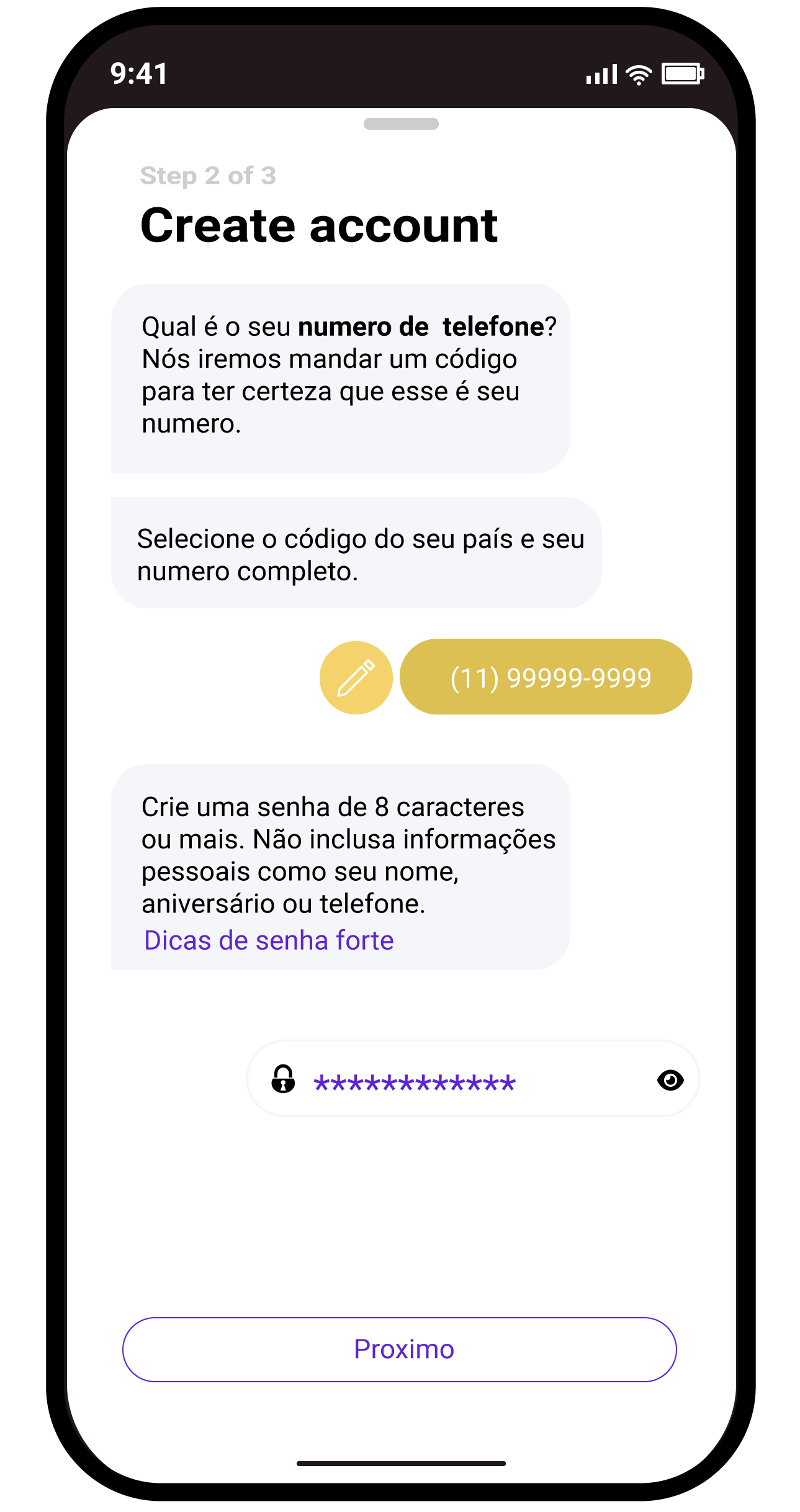Edit the phone number with the pencil icon

(x=356, y=677)
